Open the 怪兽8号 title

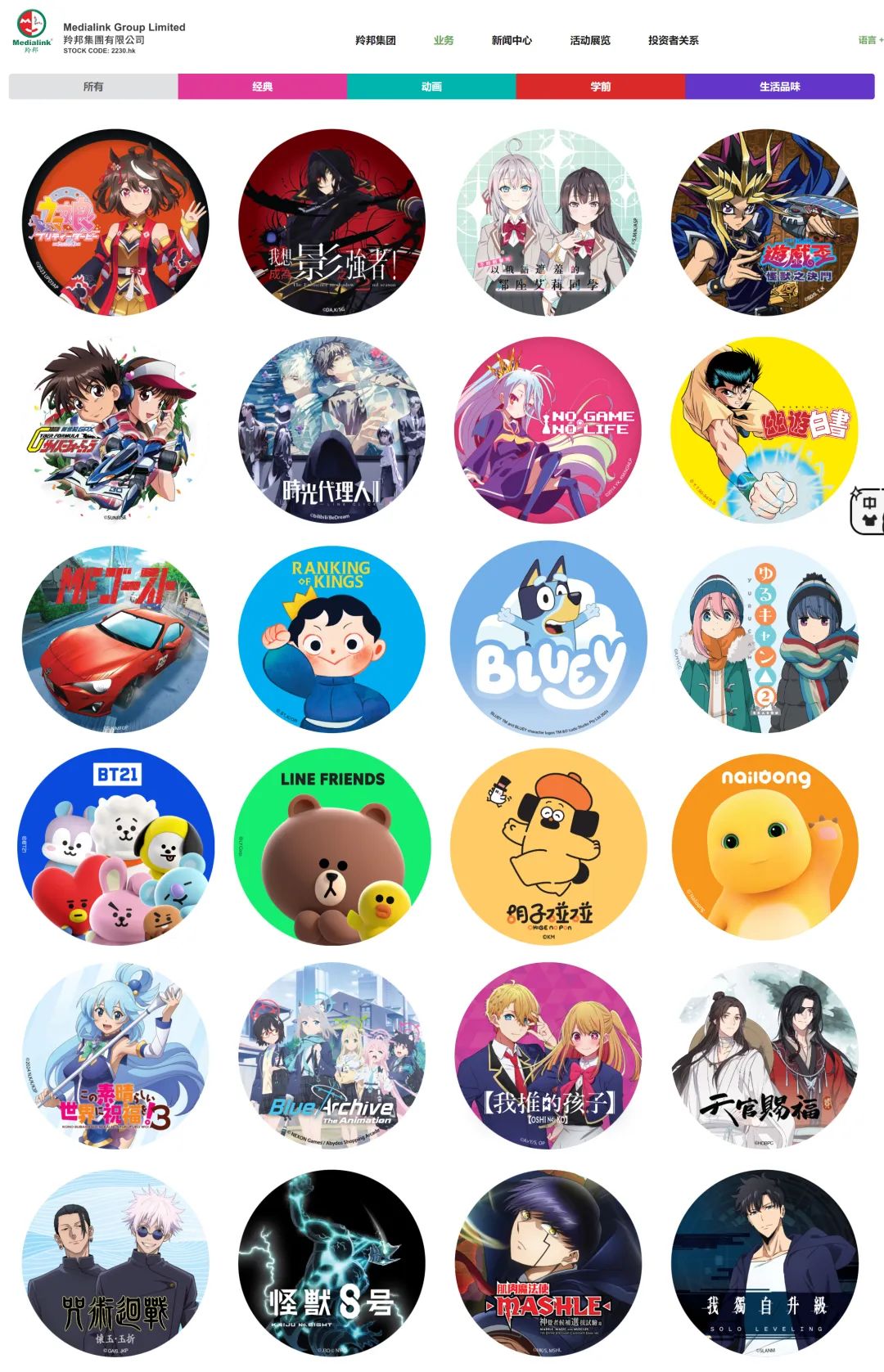pos(331,1263)
